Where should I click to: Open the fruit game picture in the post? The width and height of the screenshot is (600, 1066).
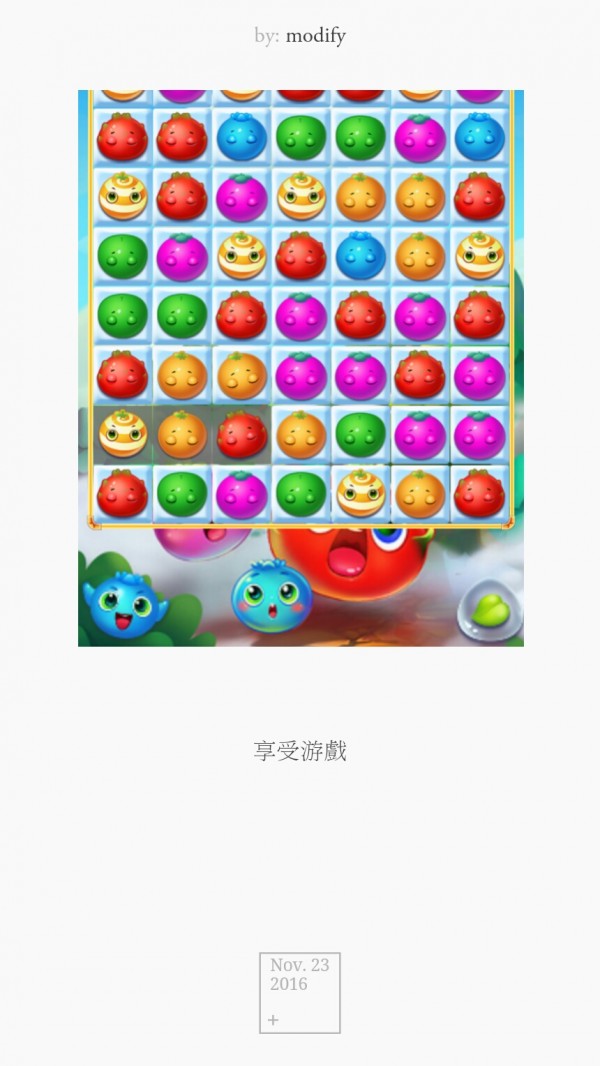tap(301, 368)
